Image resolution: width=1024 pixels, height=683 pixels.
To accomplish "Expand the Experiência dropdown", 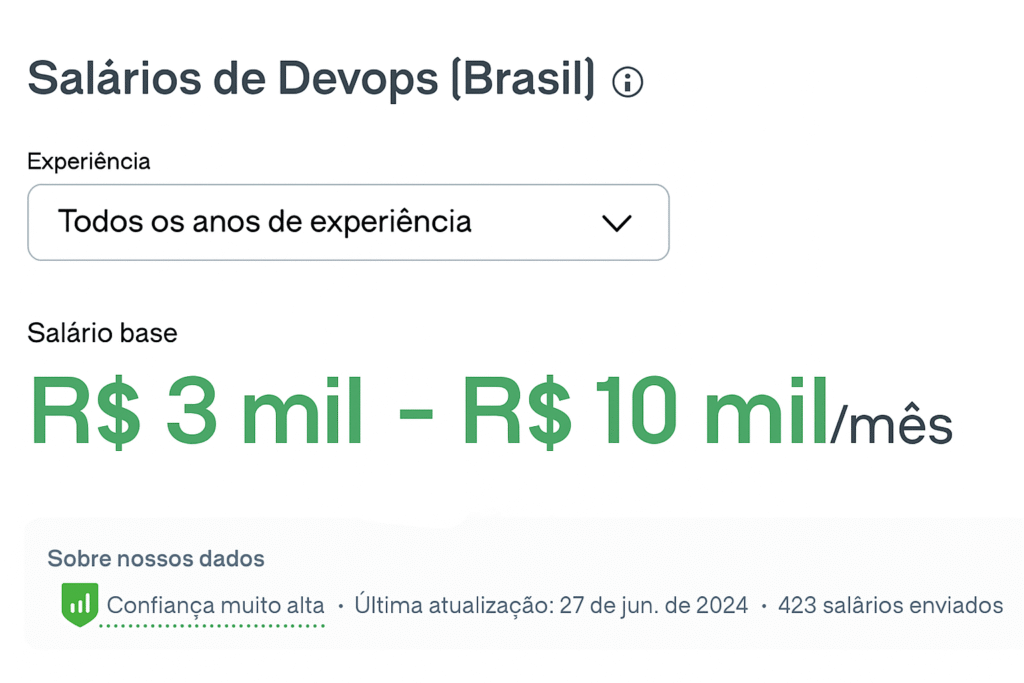I will [x=348, y=222].
